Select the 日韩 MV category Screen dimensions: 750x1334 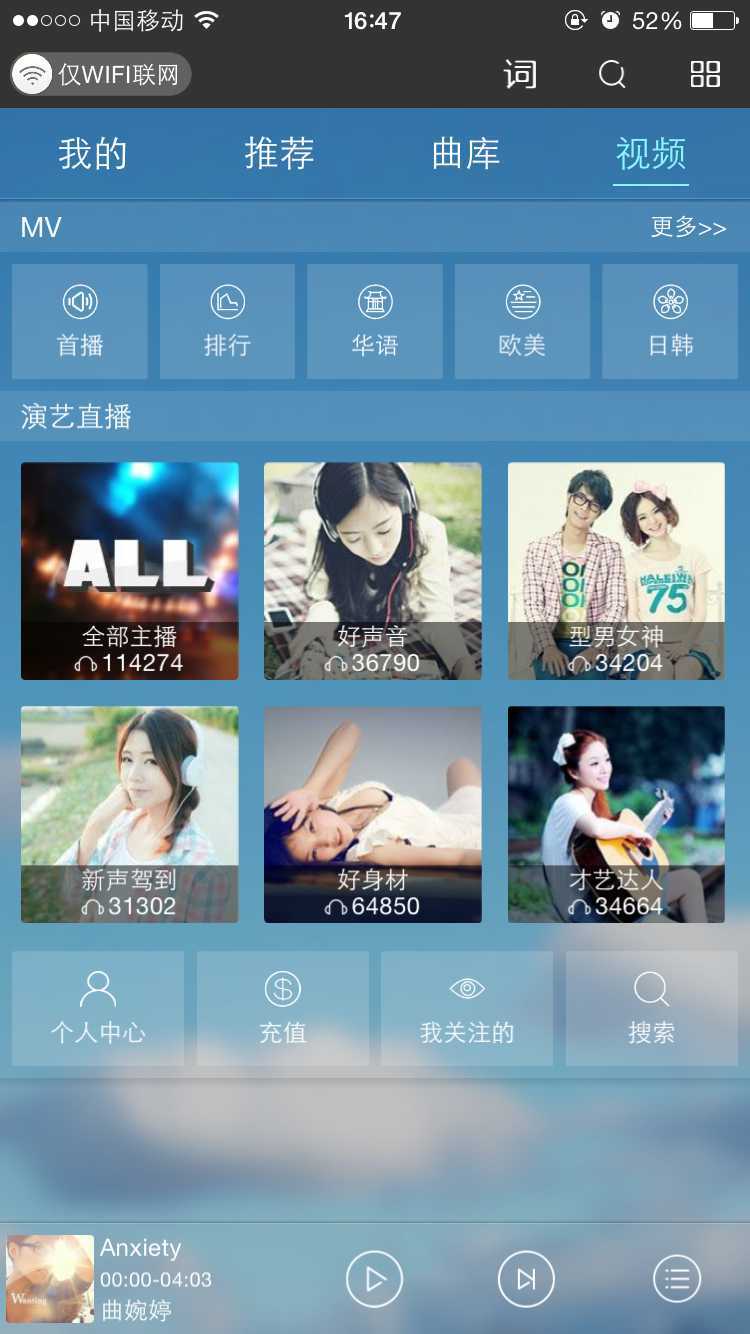[x=670, y=321]
